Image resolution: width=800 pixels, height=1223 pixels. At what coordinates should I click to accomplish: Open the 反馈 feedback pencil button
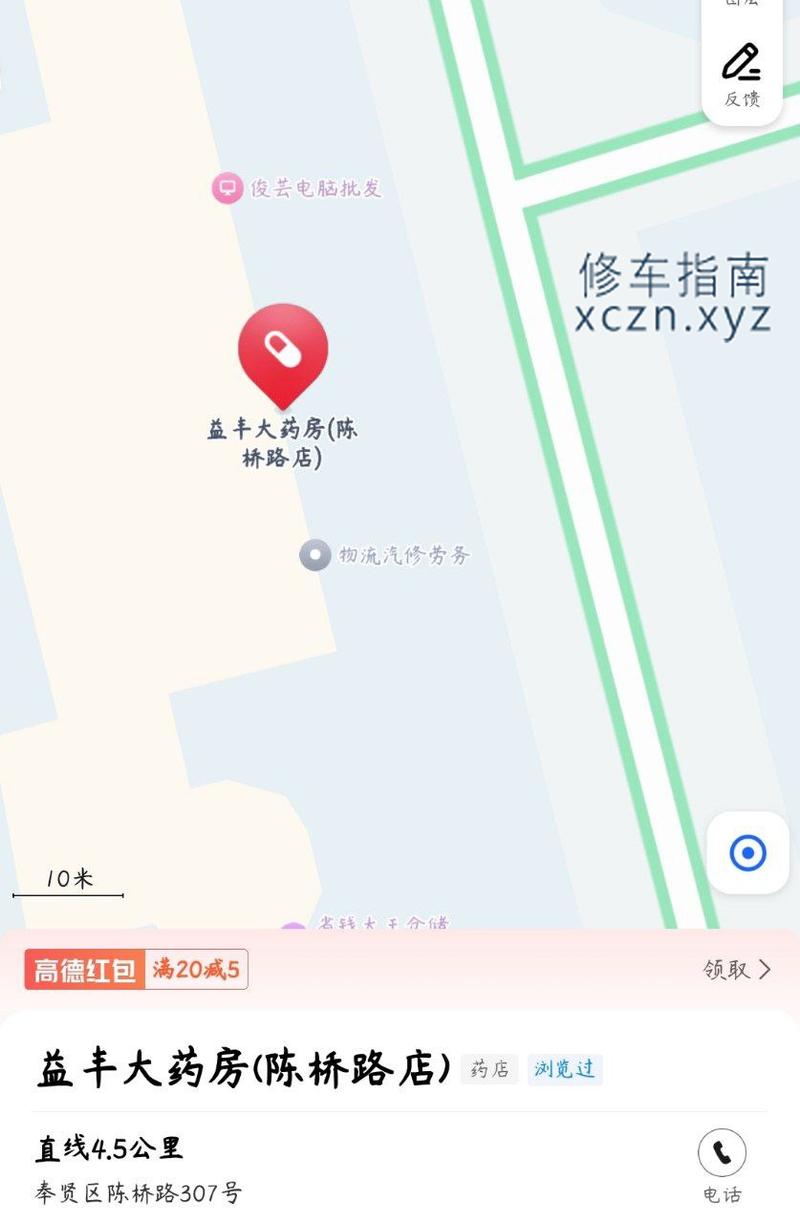click(741, 75)
